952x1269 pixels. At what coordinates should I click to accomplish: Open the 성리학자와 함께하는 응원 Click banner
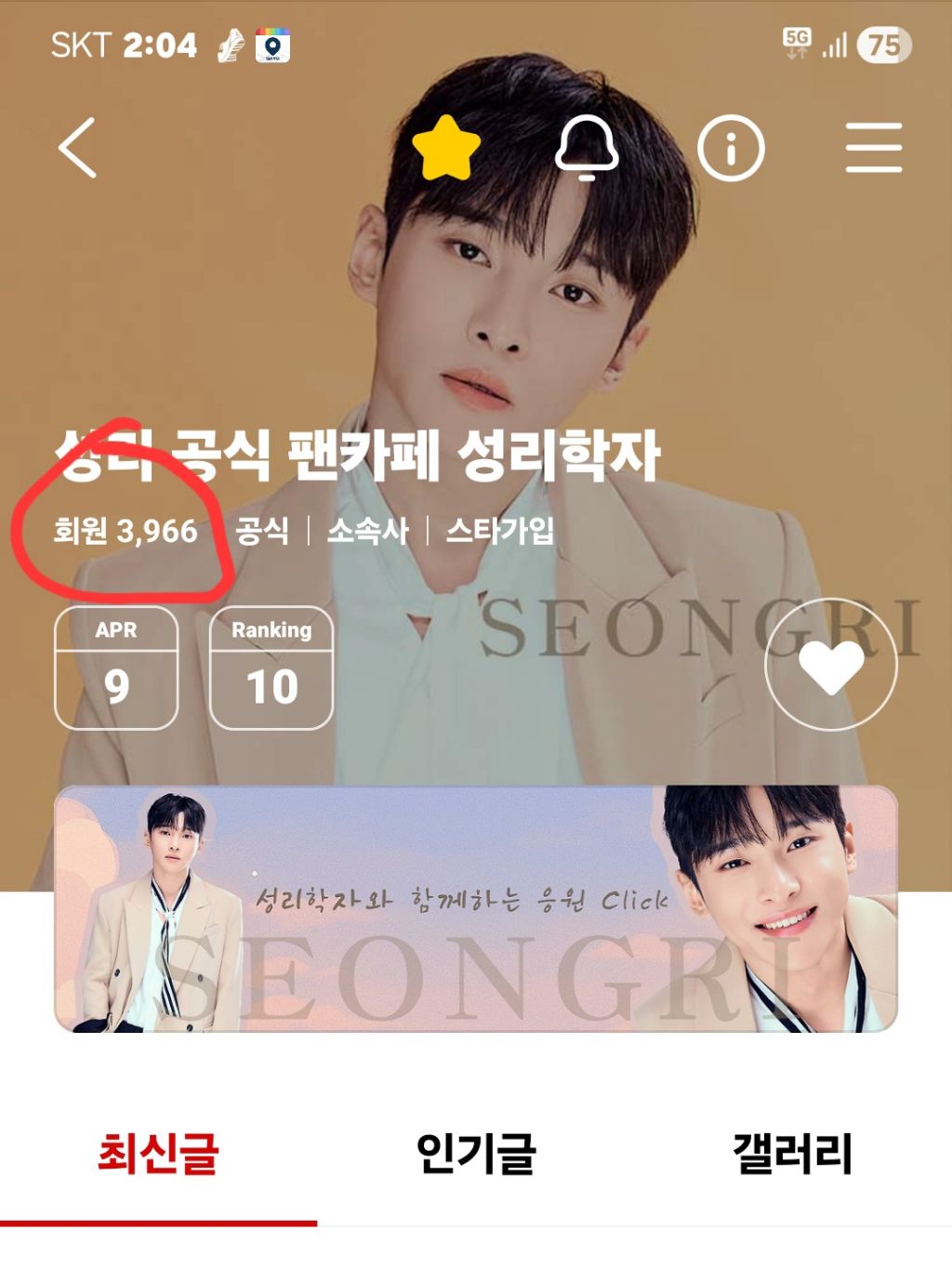point(476,908)
